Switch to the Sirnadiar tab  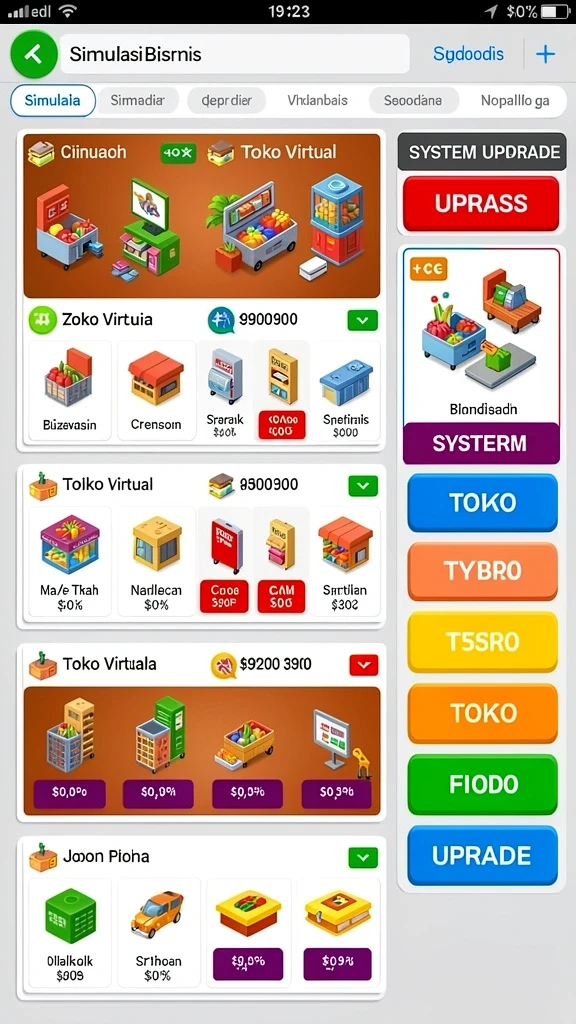point(137,101)
